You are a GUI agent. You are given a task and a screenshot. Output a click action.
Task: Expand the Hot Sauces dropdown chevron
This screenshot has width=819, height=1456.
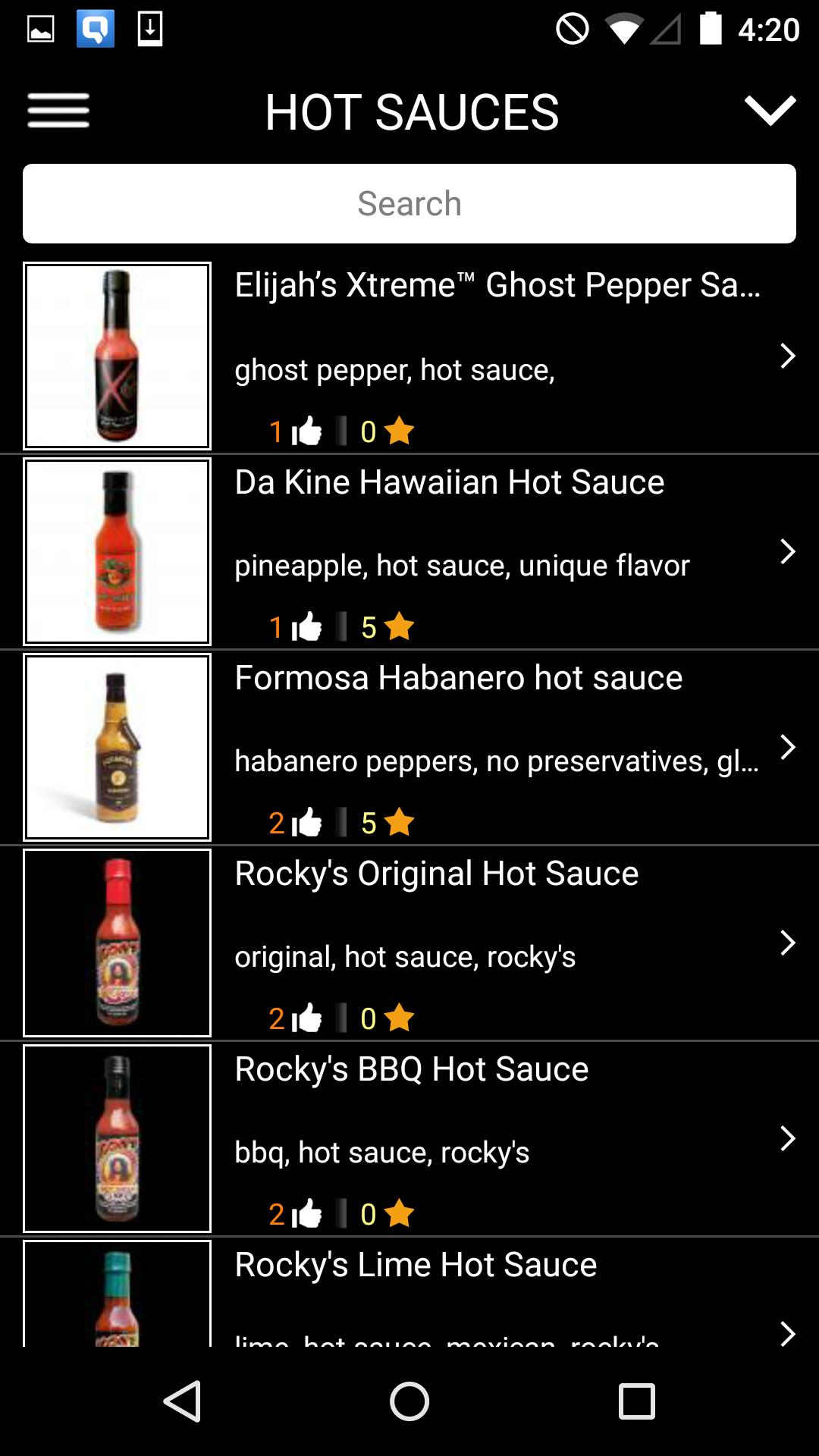(x=769, y=111)
